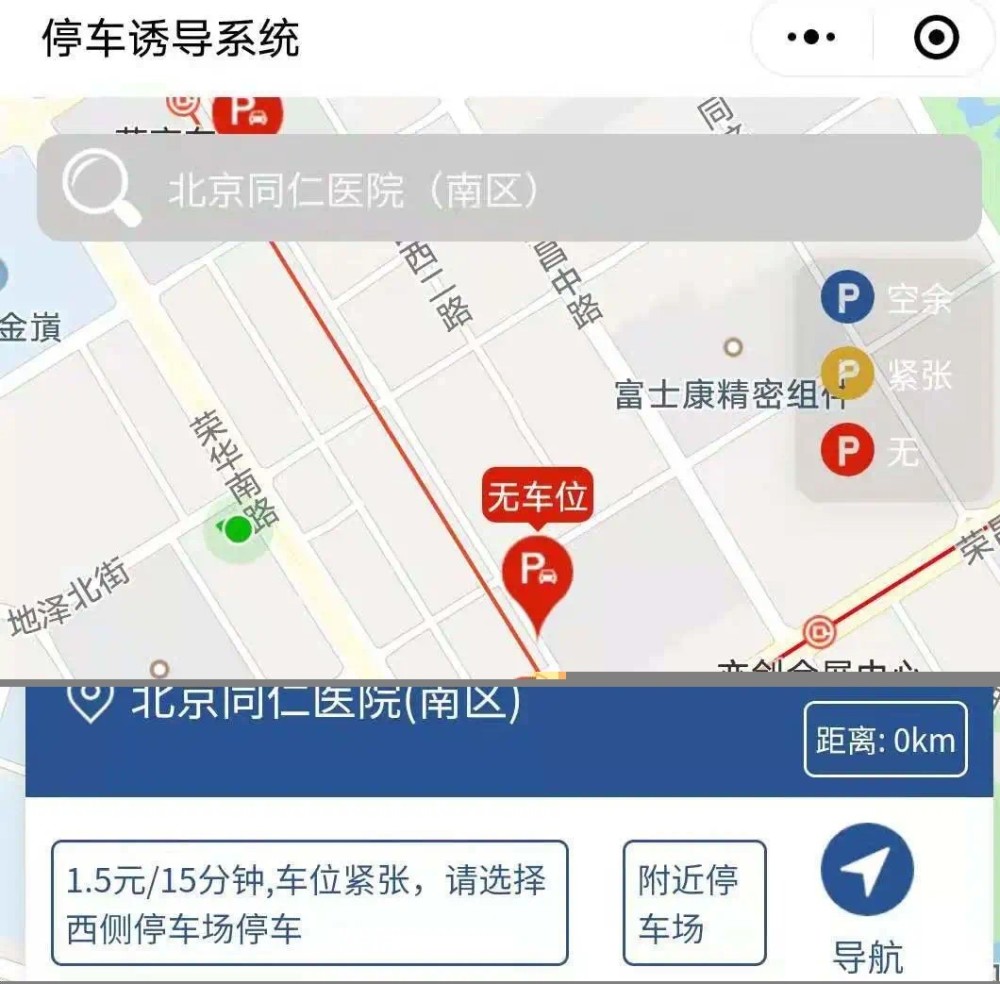1000x984 pixels.
Task: Start navigation with the 导航 button
Action: (x=867, y=875)
